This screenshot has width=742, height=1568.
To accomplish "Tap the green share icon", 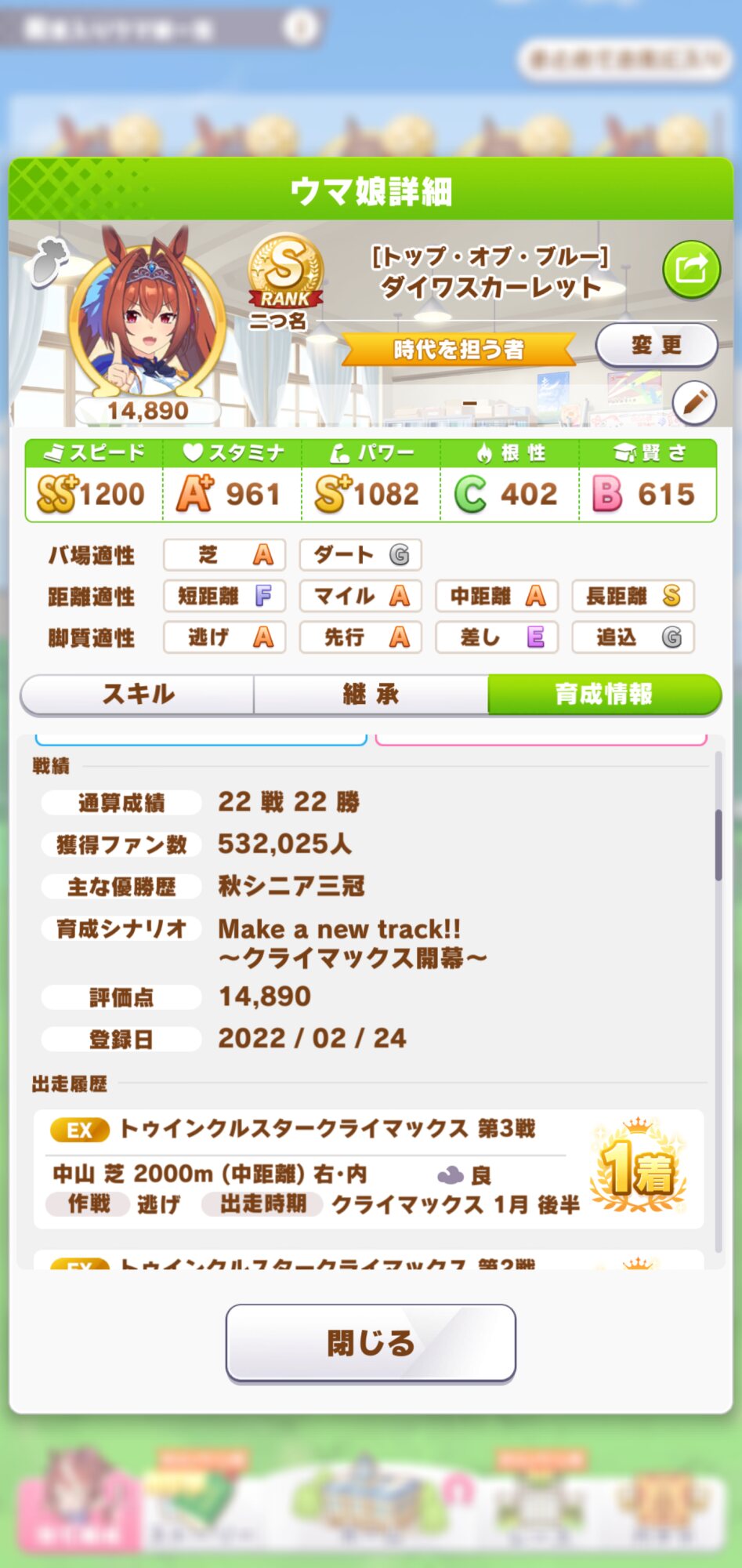I will [x=690, y=270].
